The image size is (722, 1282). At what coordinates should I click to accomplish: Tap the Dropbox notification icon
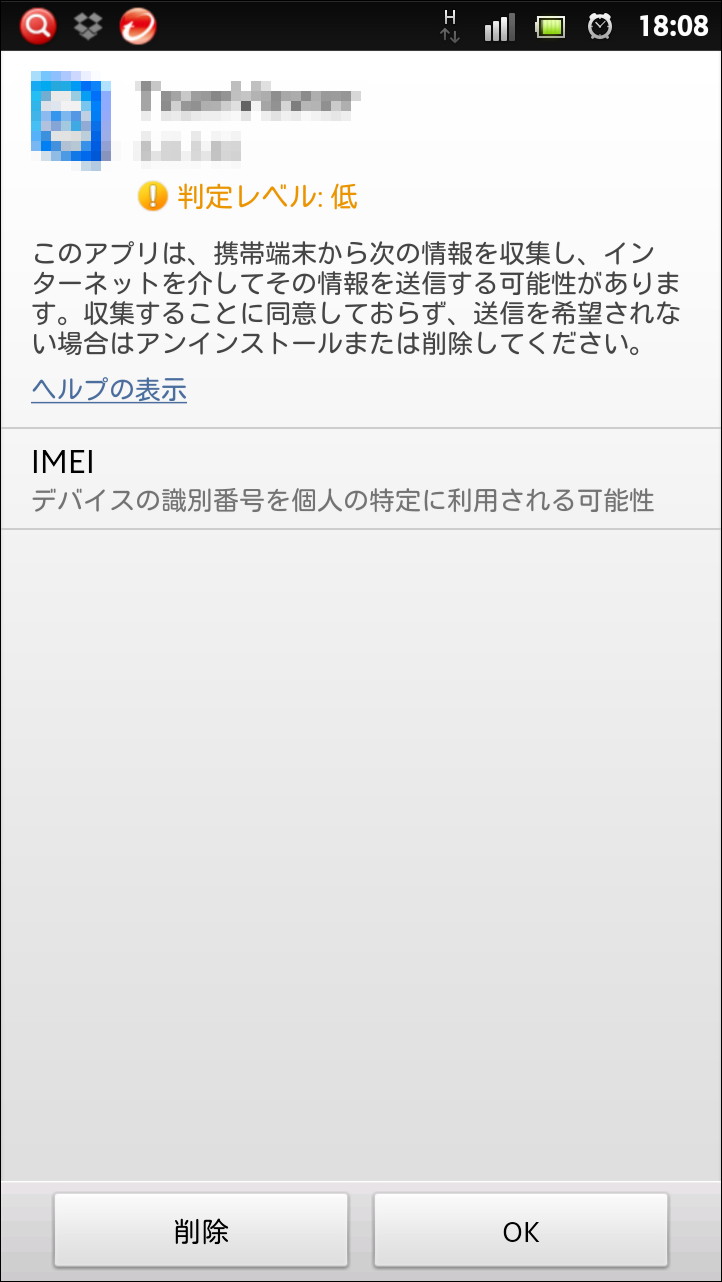coord(88,25)
